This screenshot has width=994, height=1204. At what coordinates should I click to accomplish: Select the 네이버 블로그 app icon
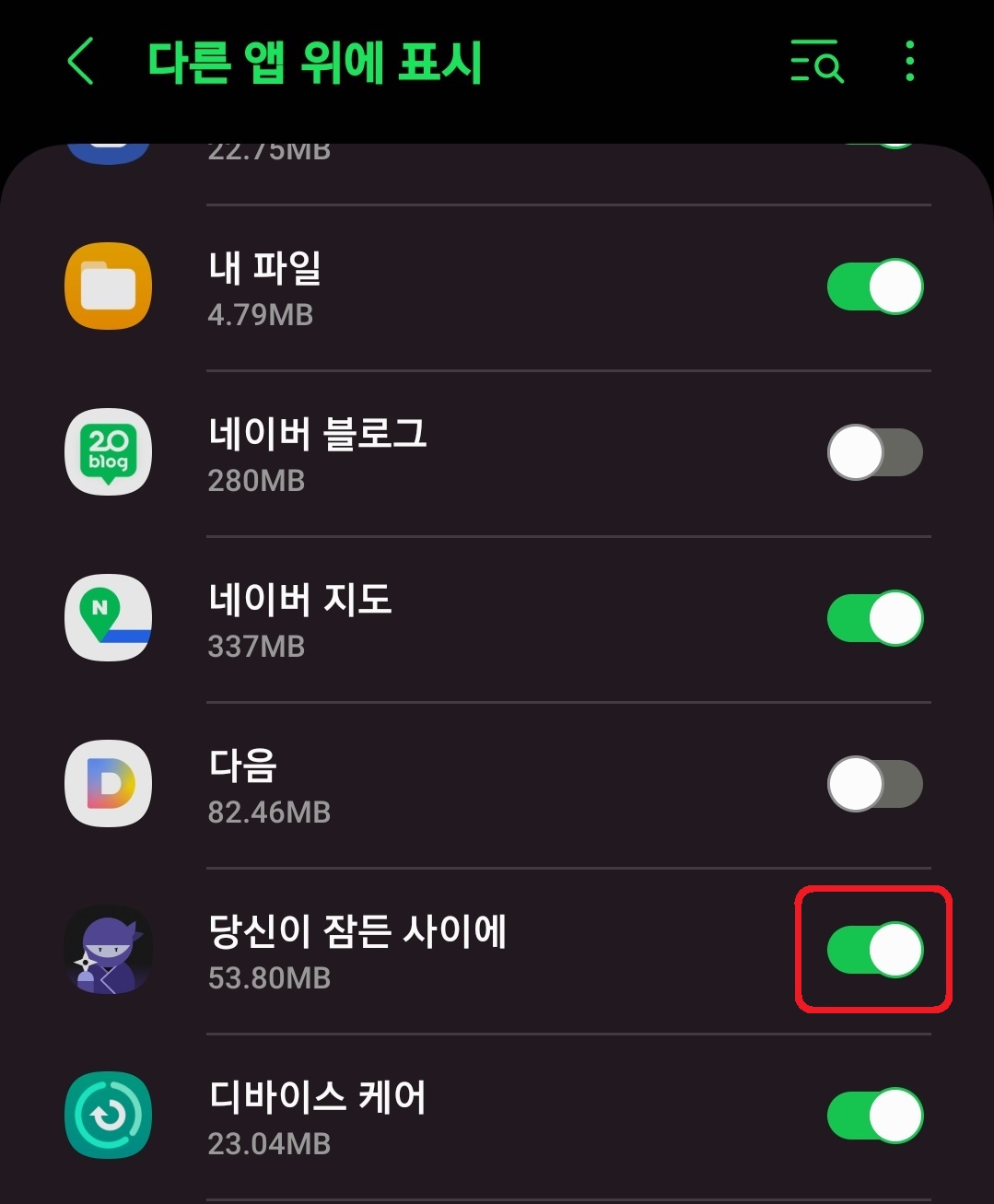(107, 452)
